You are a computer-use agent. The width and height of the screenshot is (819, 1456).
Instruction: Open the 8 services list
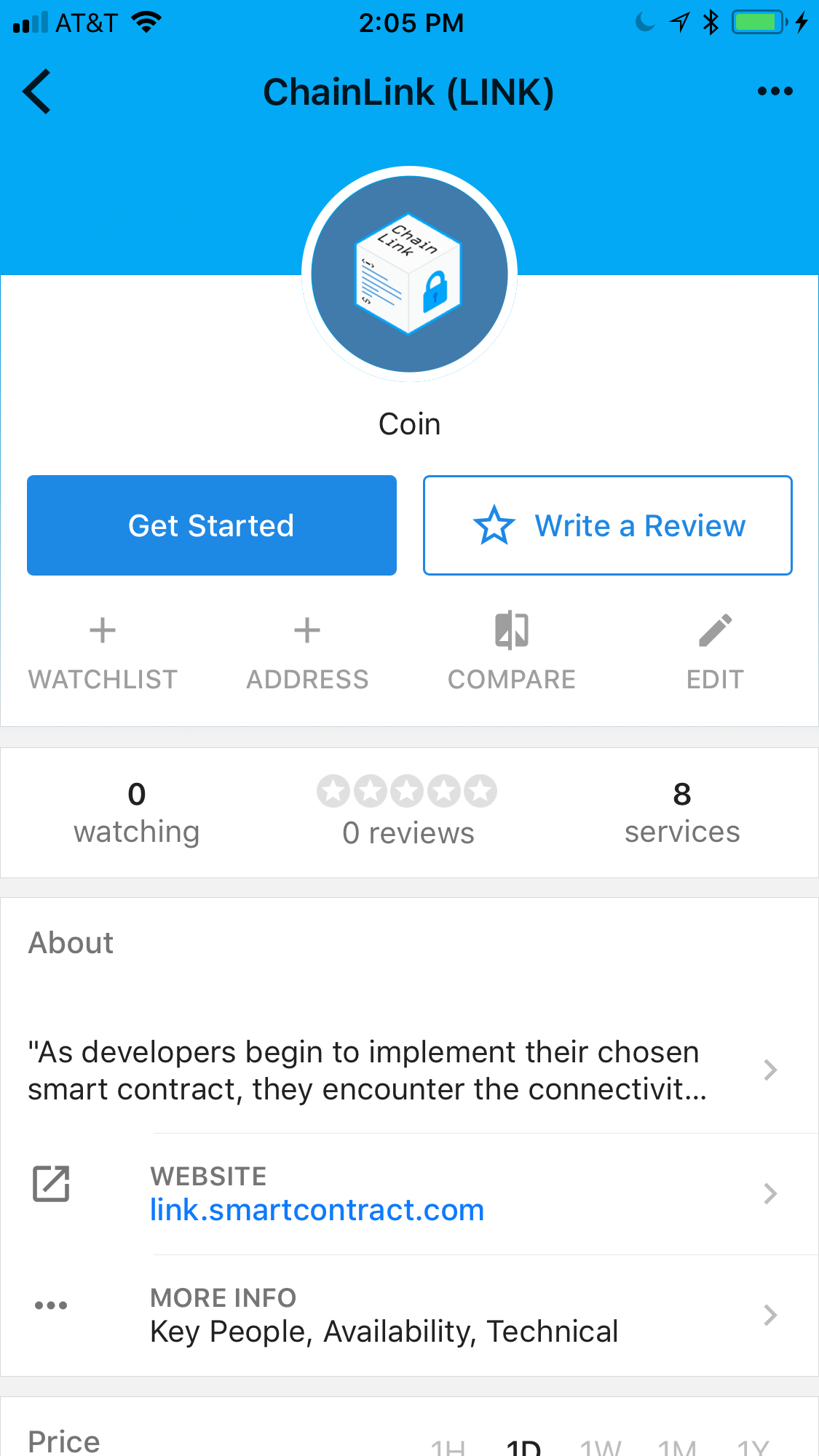tap(681, 812)
